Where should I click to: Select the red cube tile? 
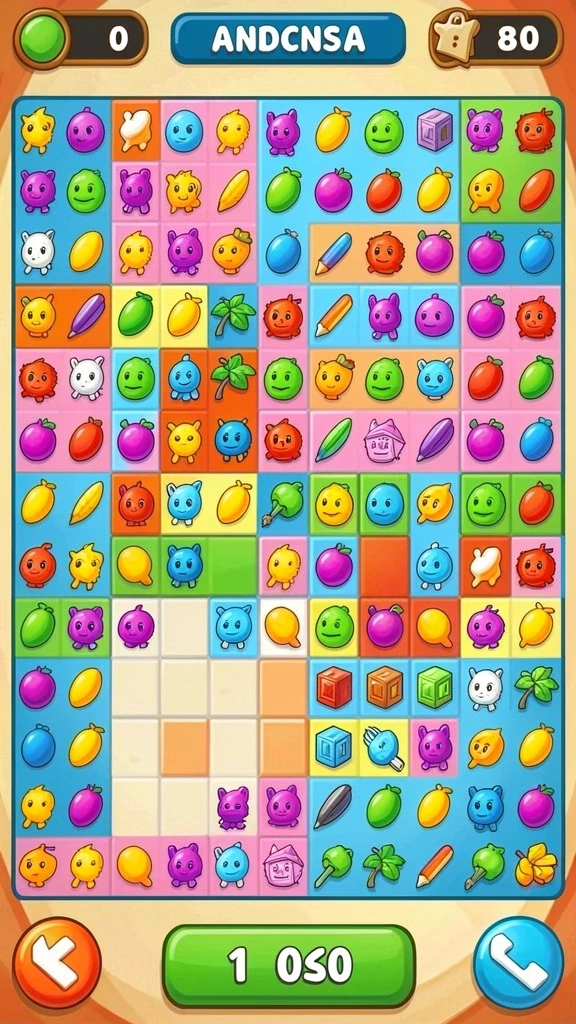pos(334,687)
